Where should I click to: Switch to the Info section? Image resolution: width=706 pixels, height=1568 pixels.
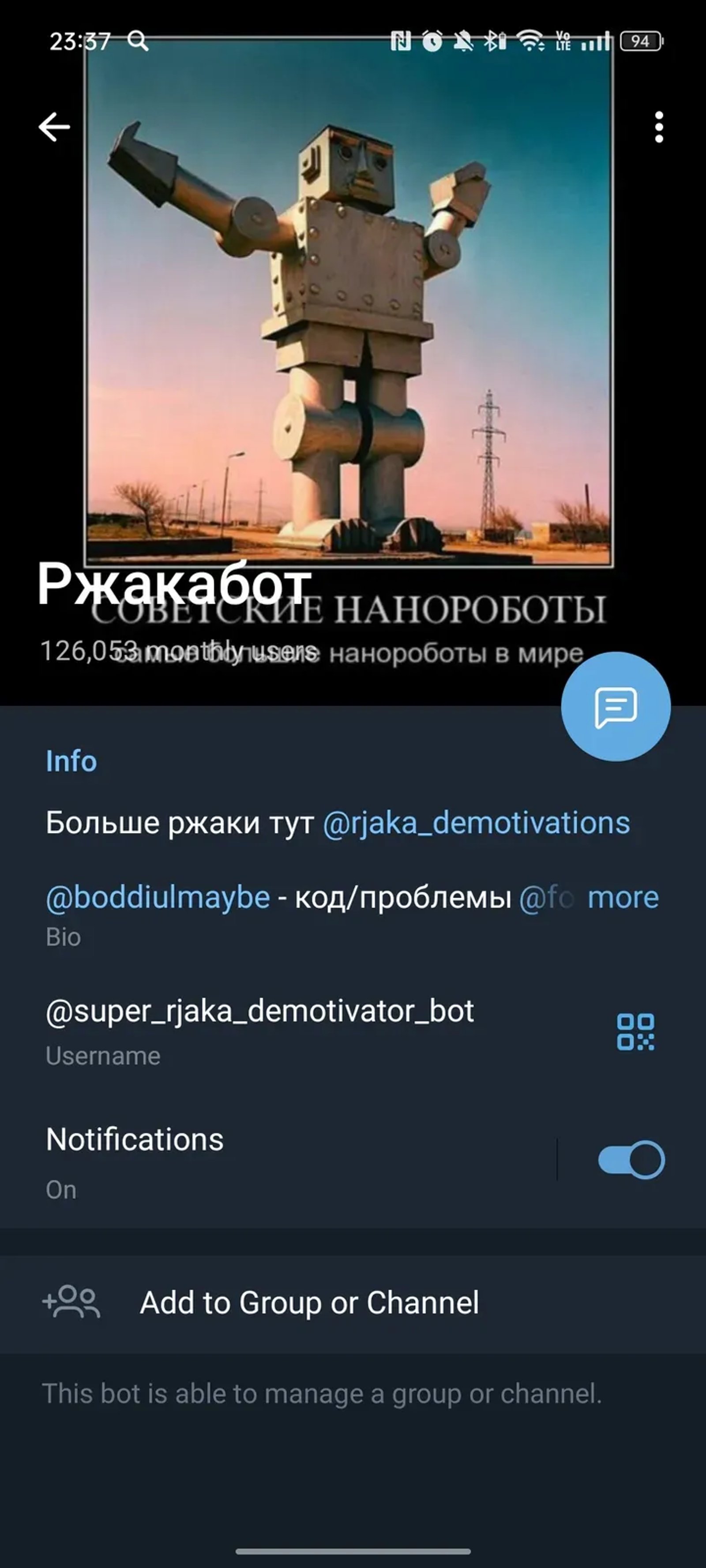[x=71, y=761]
